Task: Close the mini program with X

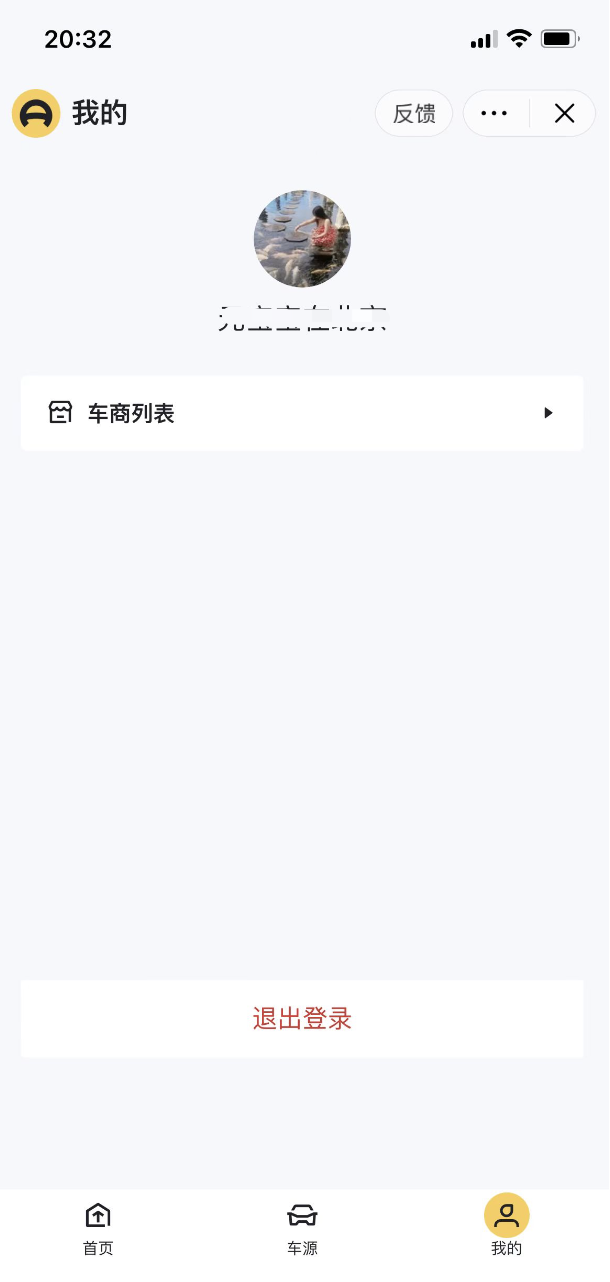Action: [564, 113]
